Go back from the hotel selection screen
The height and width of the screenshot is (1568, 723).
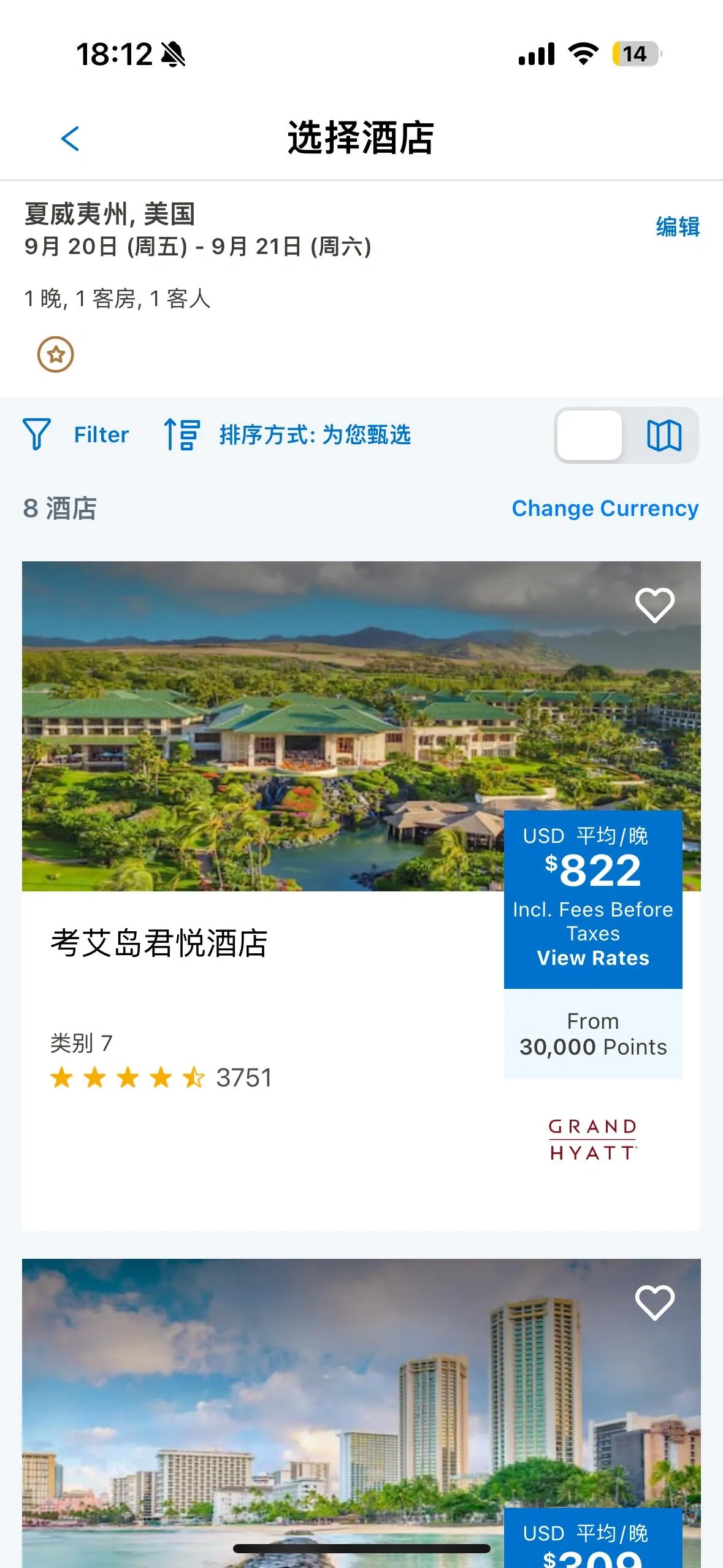71,139
